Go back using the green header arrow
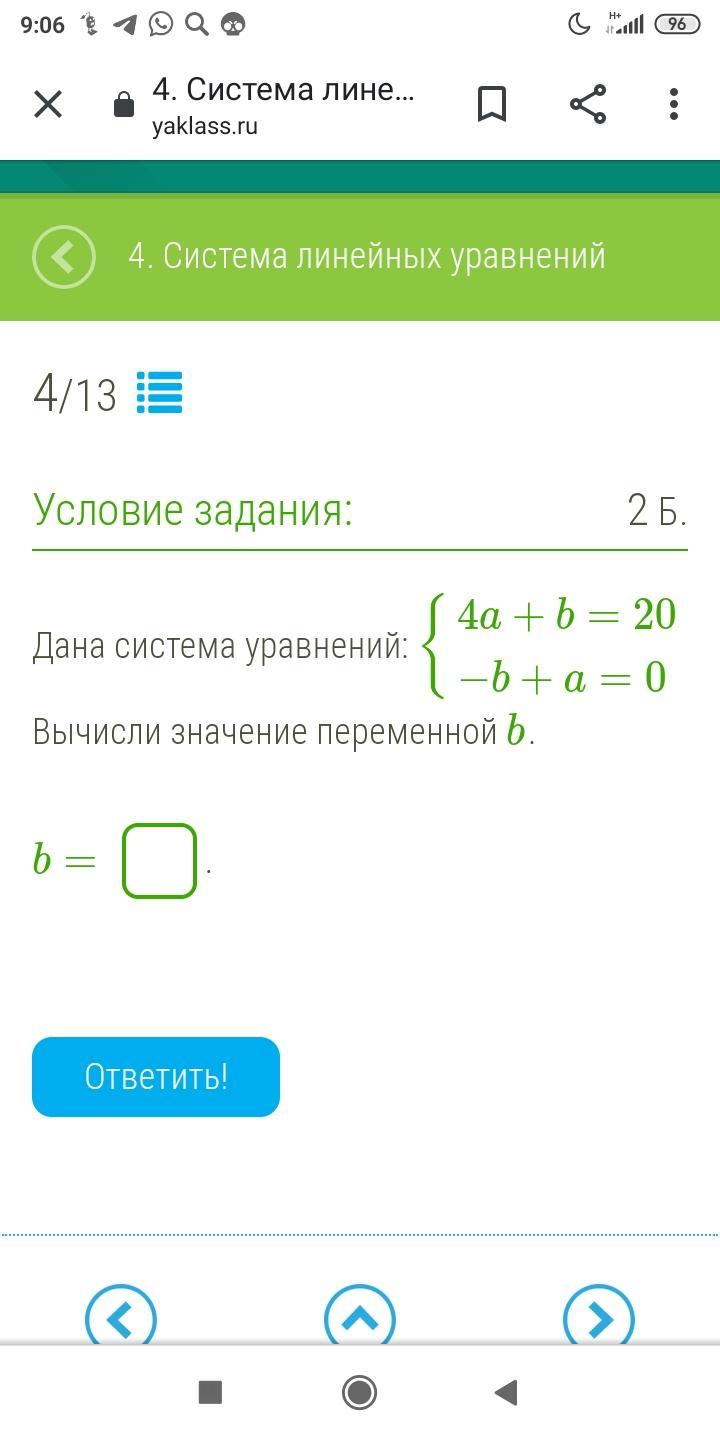 [x=64, y=257]
